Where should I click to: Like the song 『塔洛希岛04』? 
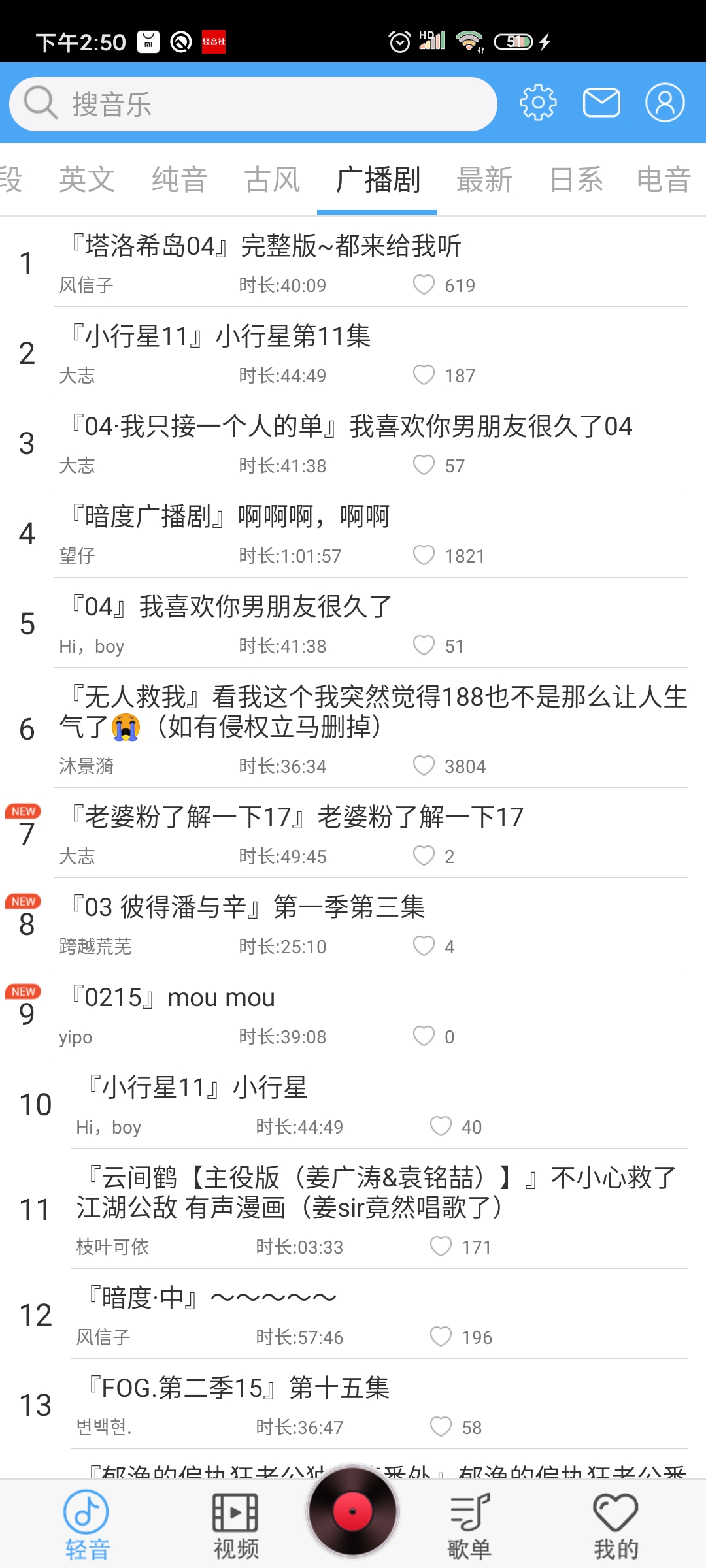(426, 285)
